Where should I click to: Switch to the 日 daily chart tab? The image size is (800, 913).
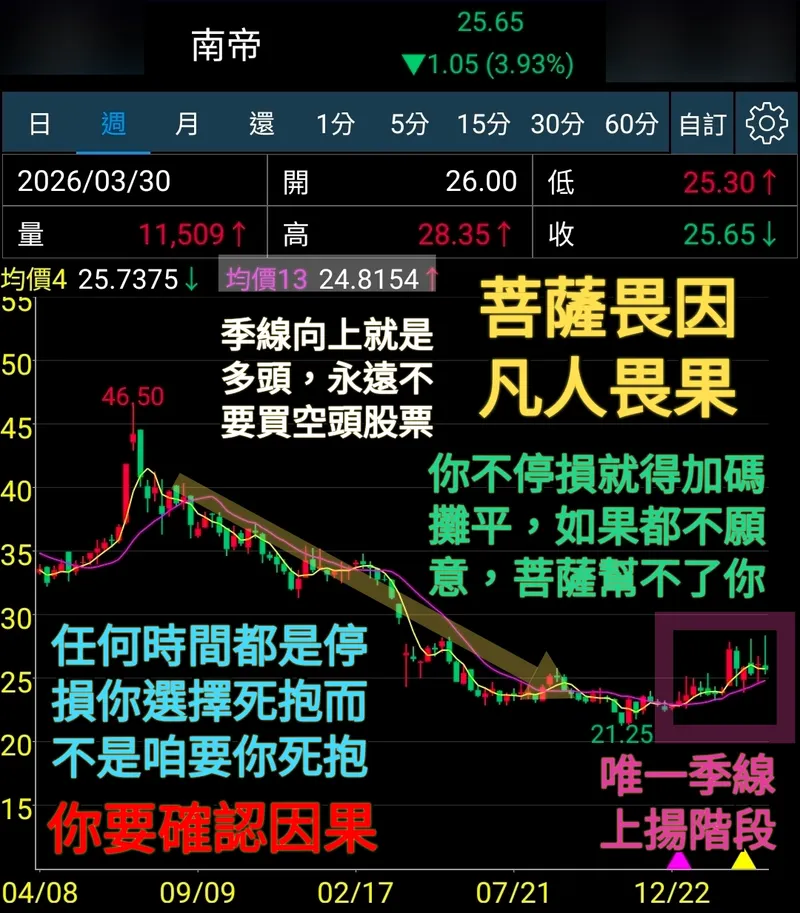pyautogui.click(x=40, y=124)
